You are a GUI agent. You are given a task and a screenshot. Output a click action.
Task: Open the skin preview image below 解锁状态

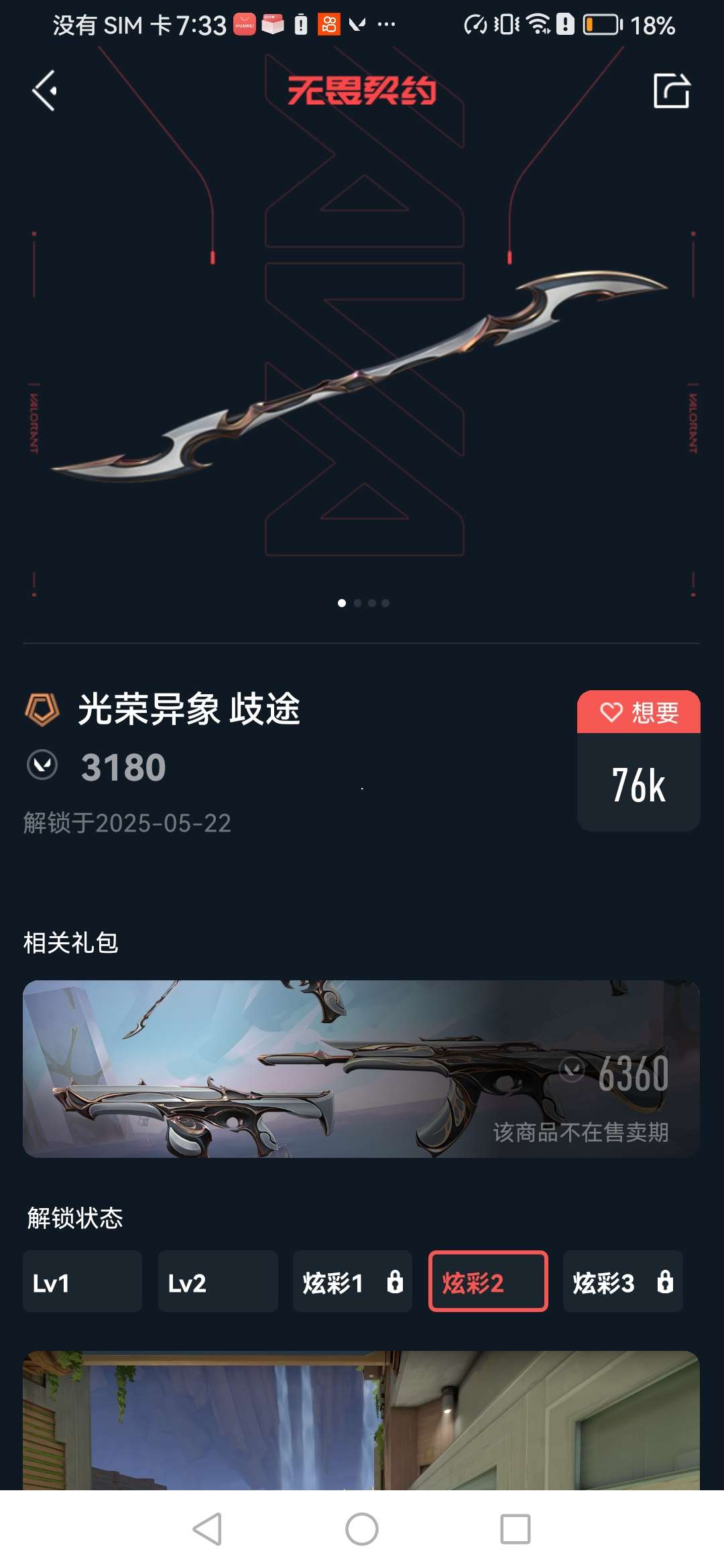[x=361, y=1421]
